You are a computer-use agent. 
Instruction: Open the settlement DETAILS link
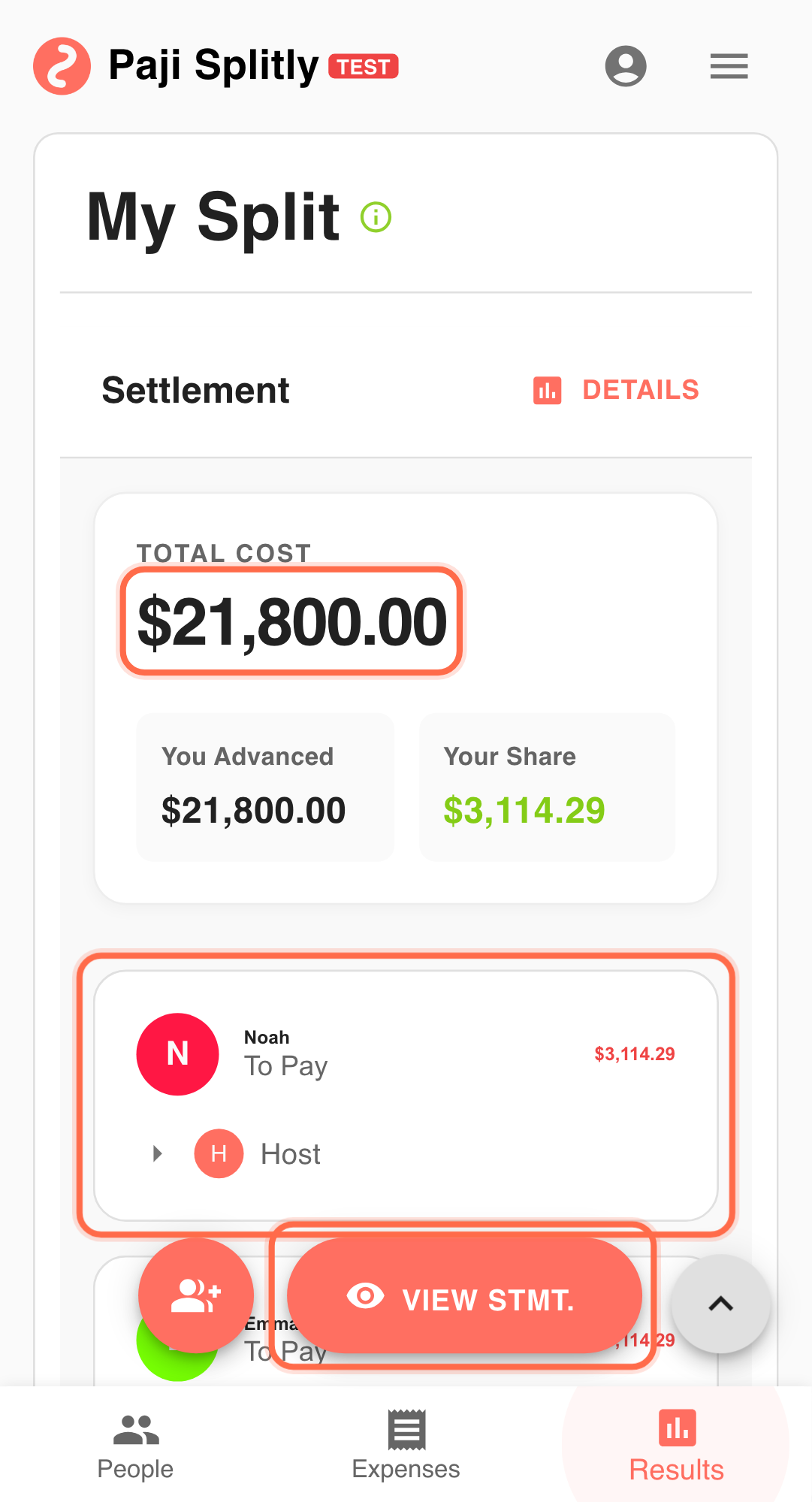click(x=640, y=390)
